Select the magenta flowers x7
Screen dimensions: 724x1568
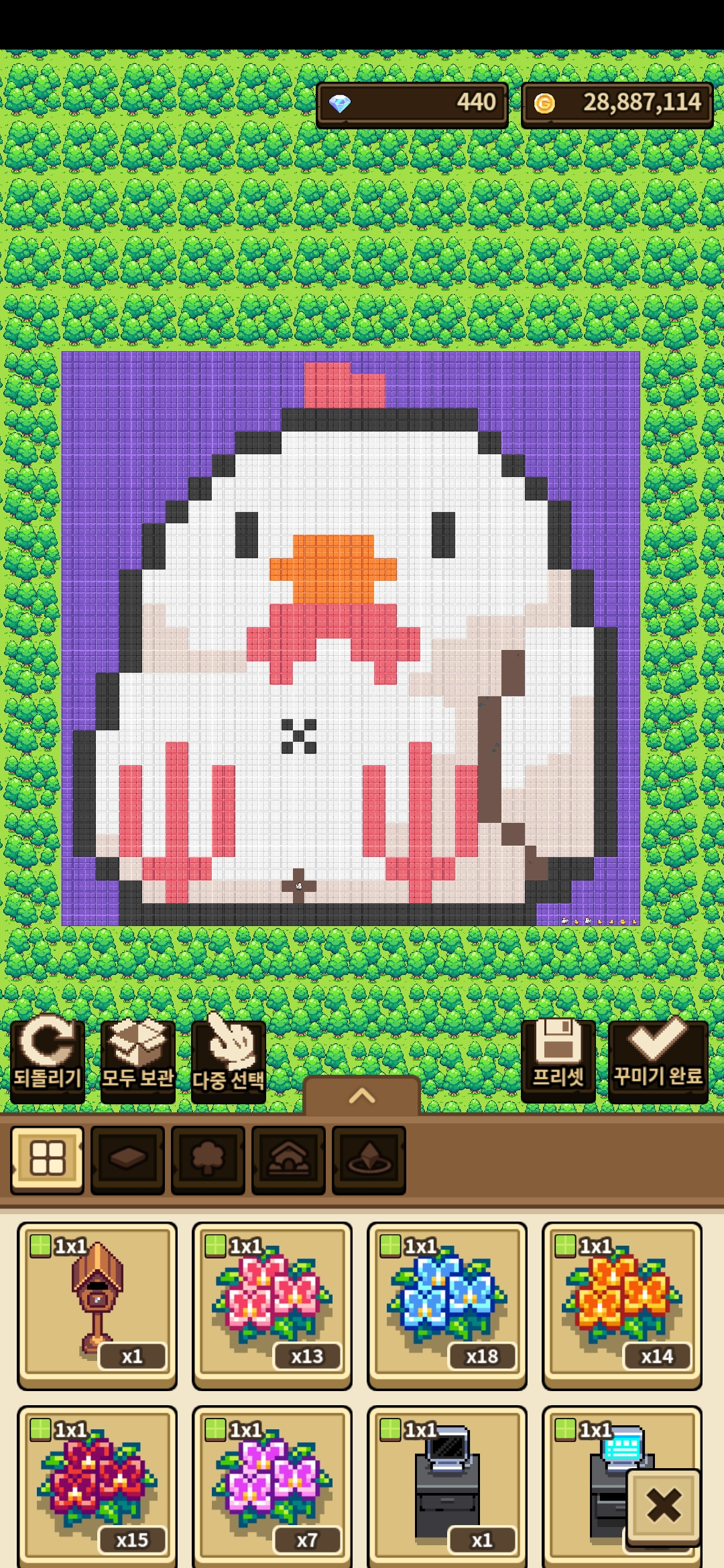tap(272, 1488)
